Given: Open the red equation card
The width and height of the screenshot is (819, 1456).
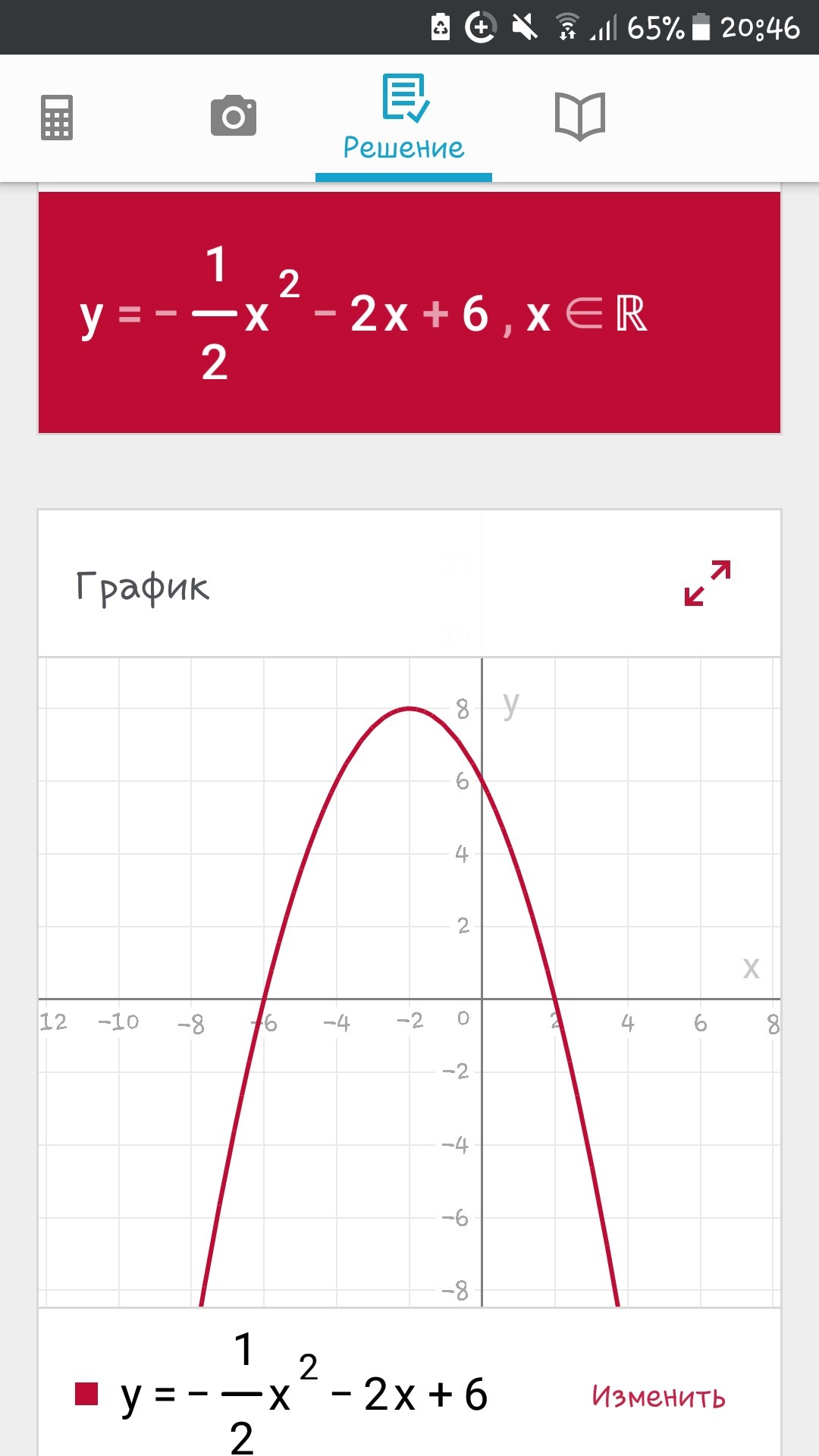Looking at the screenshot, I should pos(409,312).
